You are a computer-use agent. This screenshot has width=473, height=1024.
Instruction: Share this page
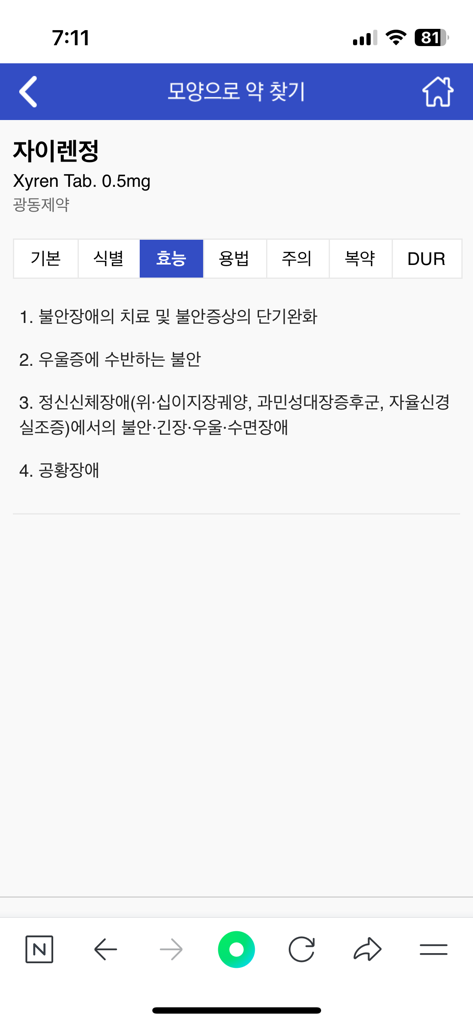pyautogui.click(x=367, y=950)
